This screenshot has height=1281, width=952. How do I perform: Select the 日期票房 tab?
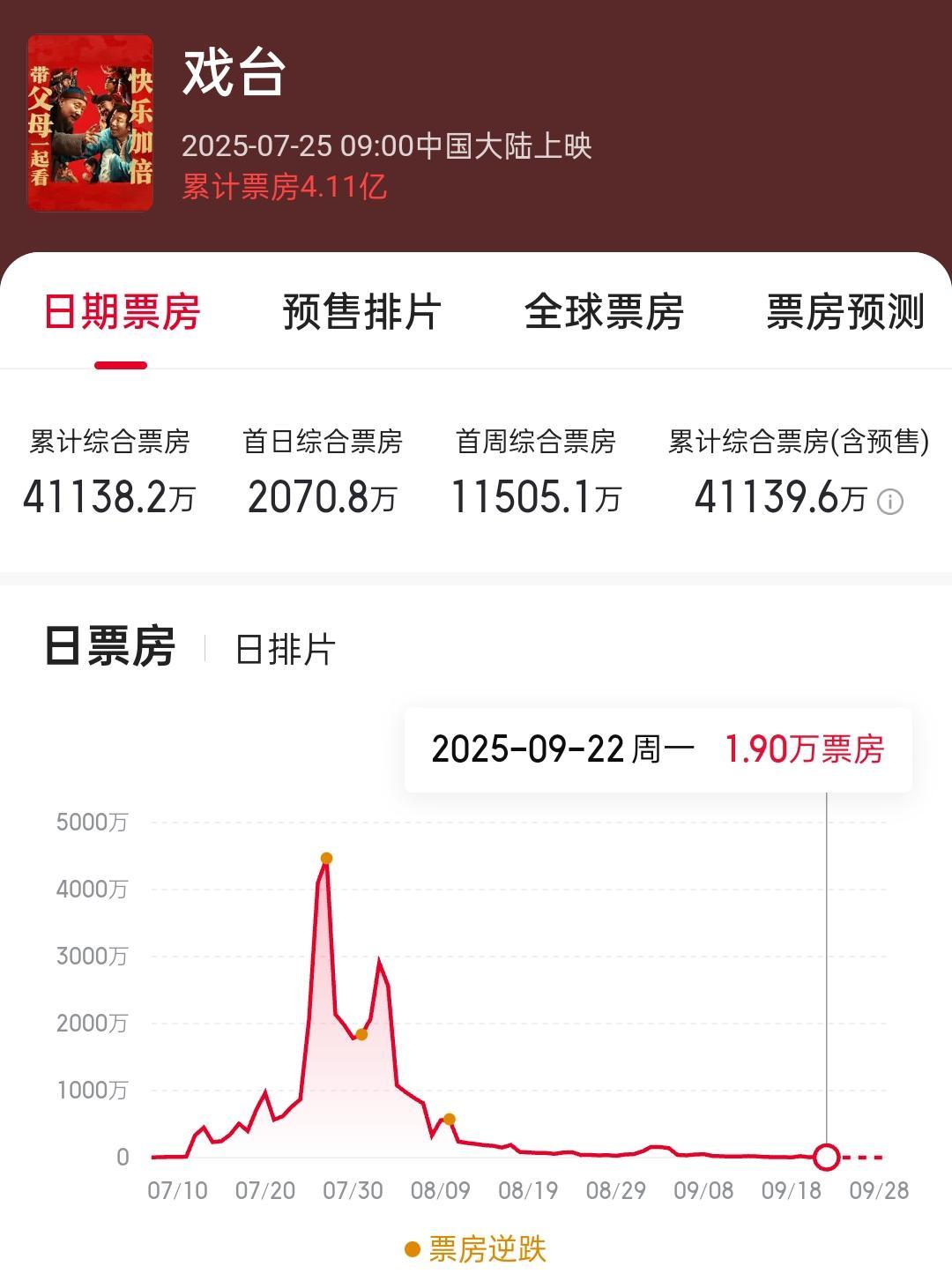122,312
